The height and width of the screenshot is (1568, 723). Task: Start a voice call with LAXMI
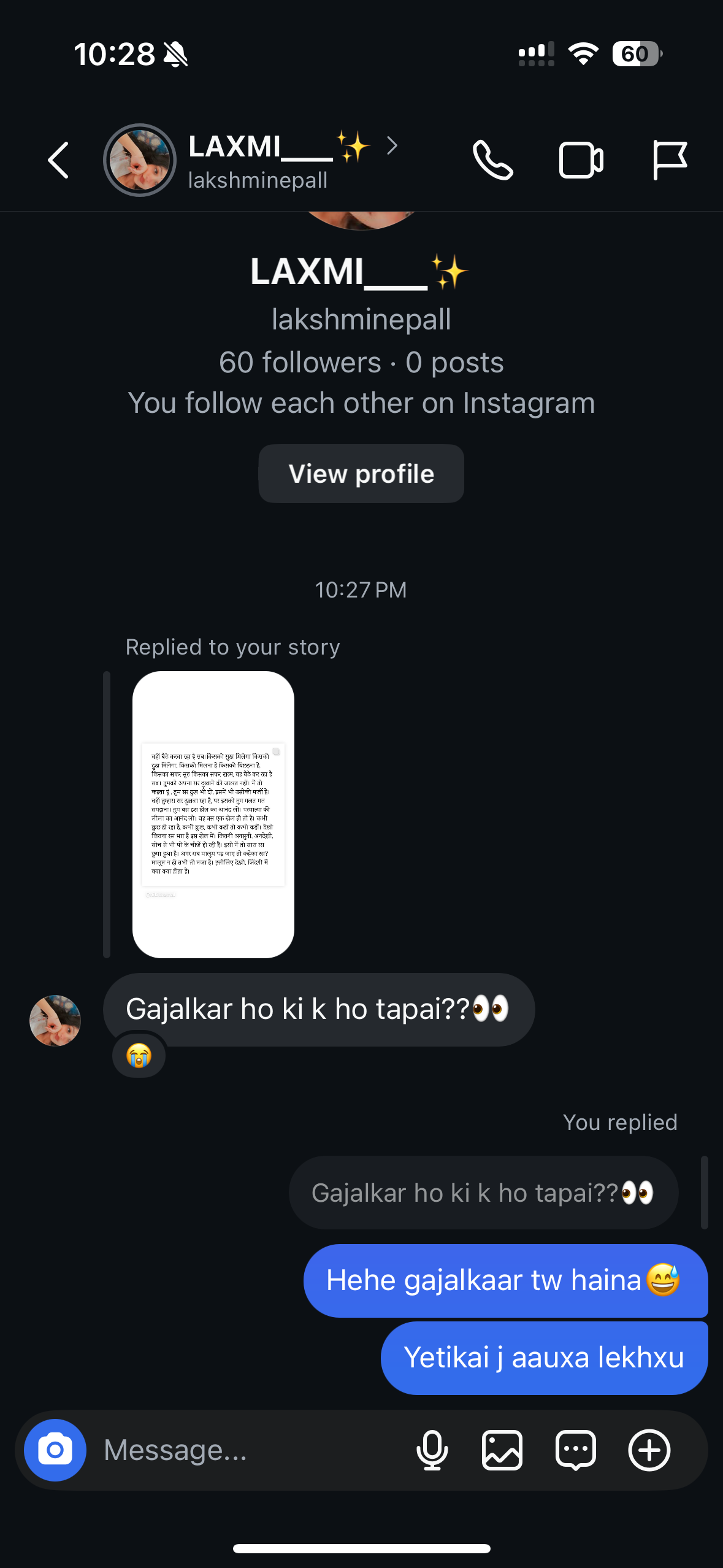pyautogui.click(x=492, y=160)
